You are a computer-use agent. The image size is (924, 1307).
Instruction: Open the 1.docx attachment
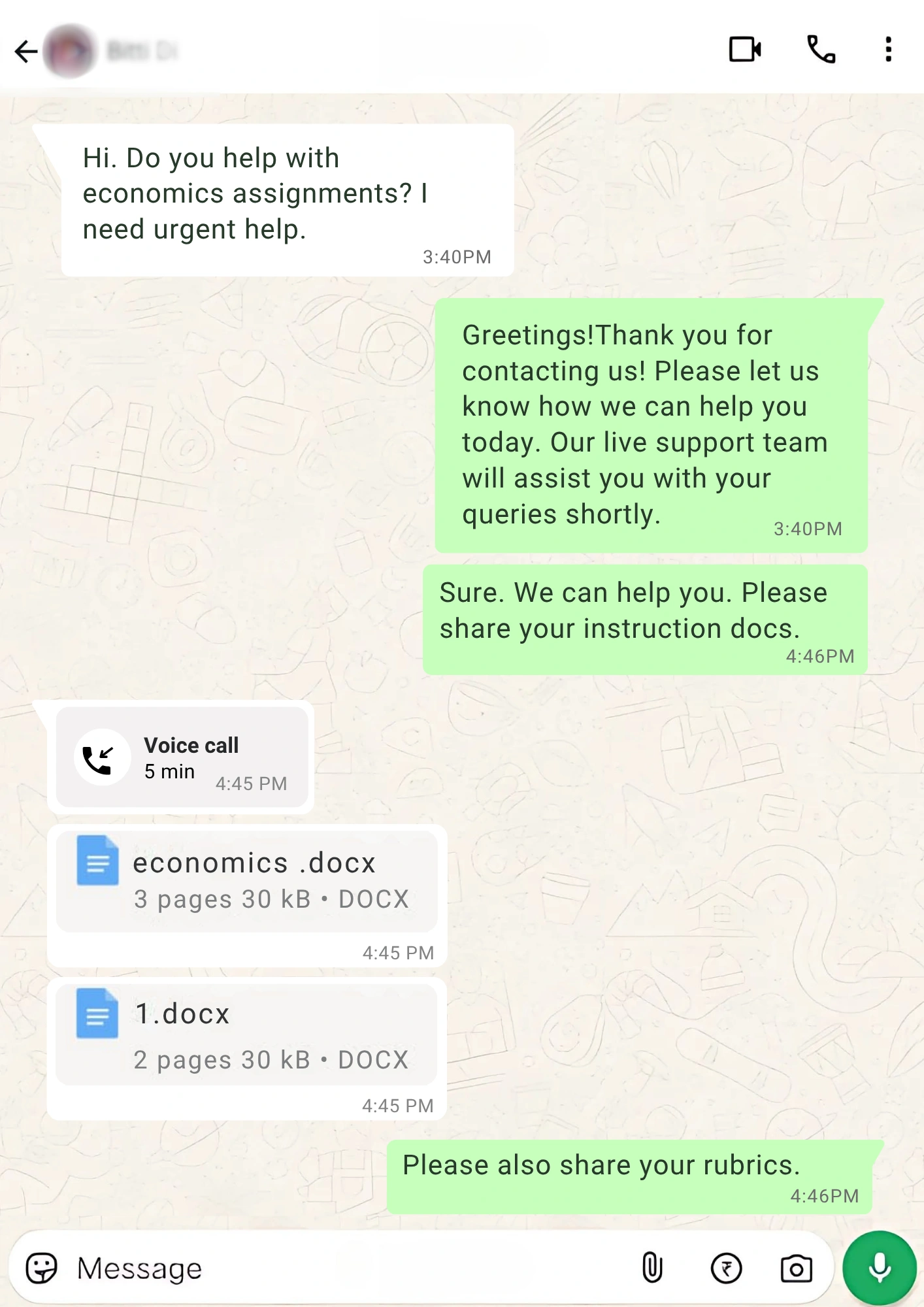[x=246, y=1035]
